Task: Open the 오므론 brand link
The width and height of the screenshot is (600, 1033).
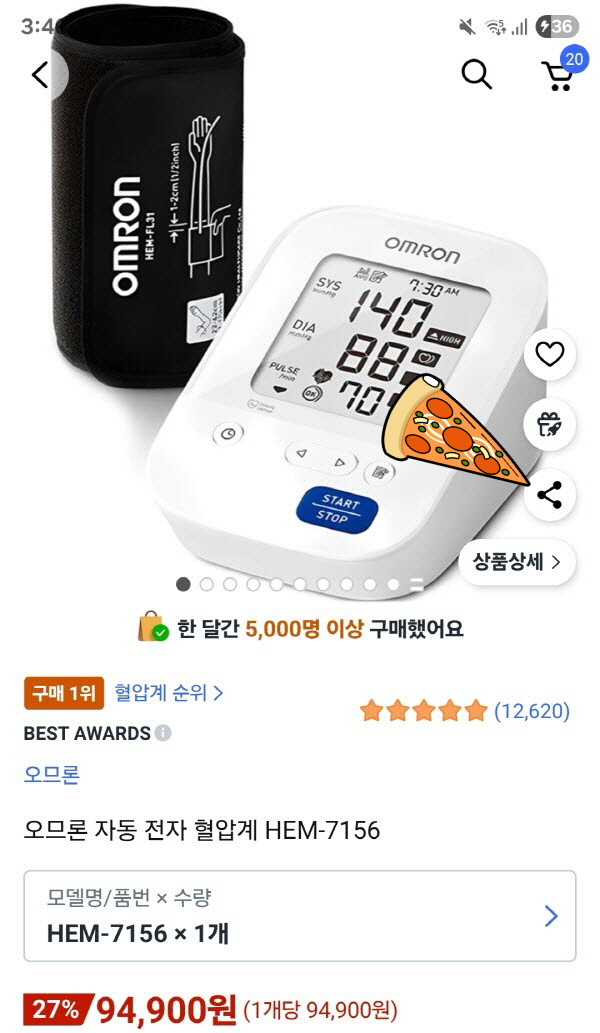Action: tap(51, 774)
